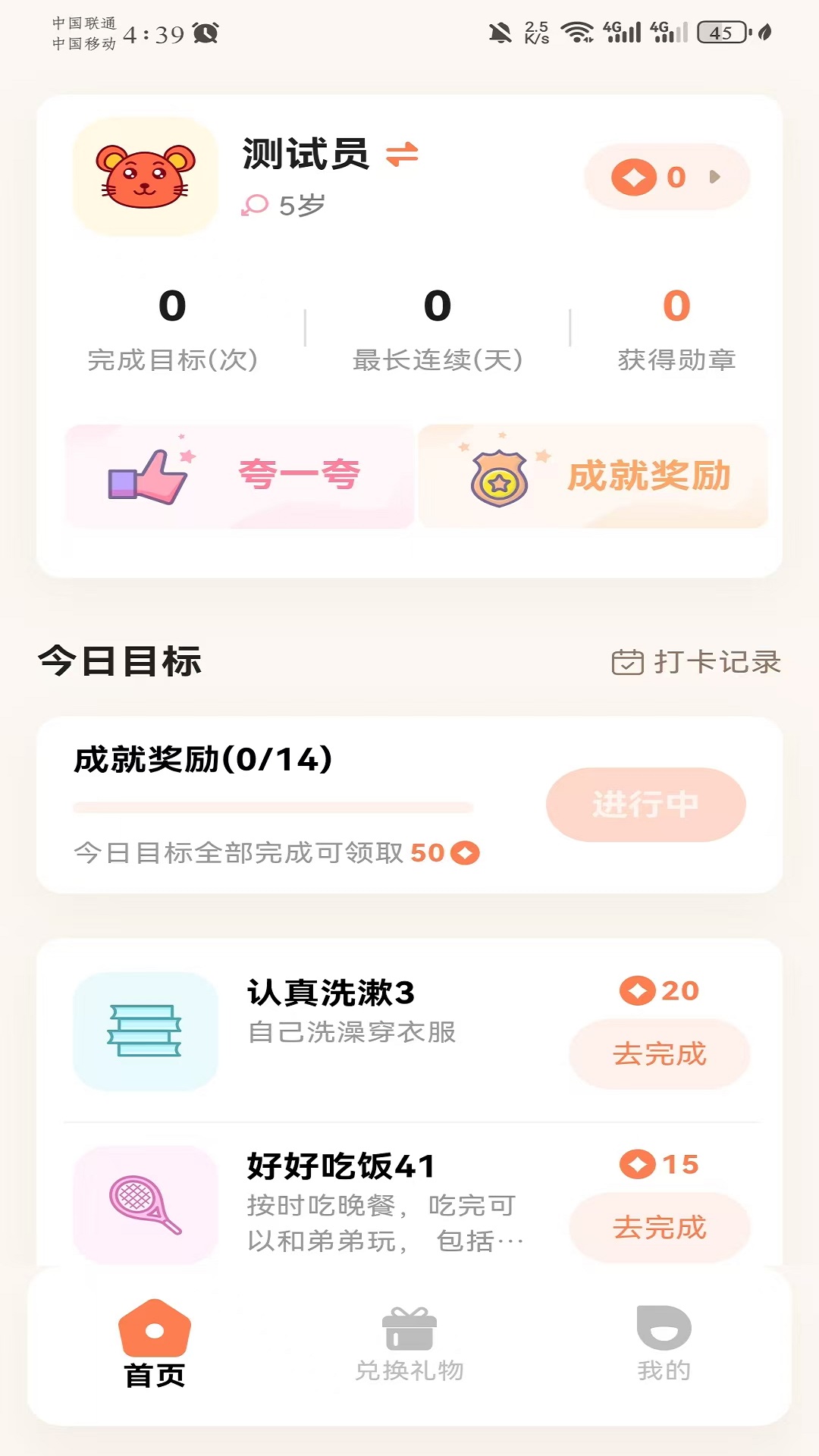819x1456 pixels.
Task: Tap the mouse avatar icon
Action: 144,177
